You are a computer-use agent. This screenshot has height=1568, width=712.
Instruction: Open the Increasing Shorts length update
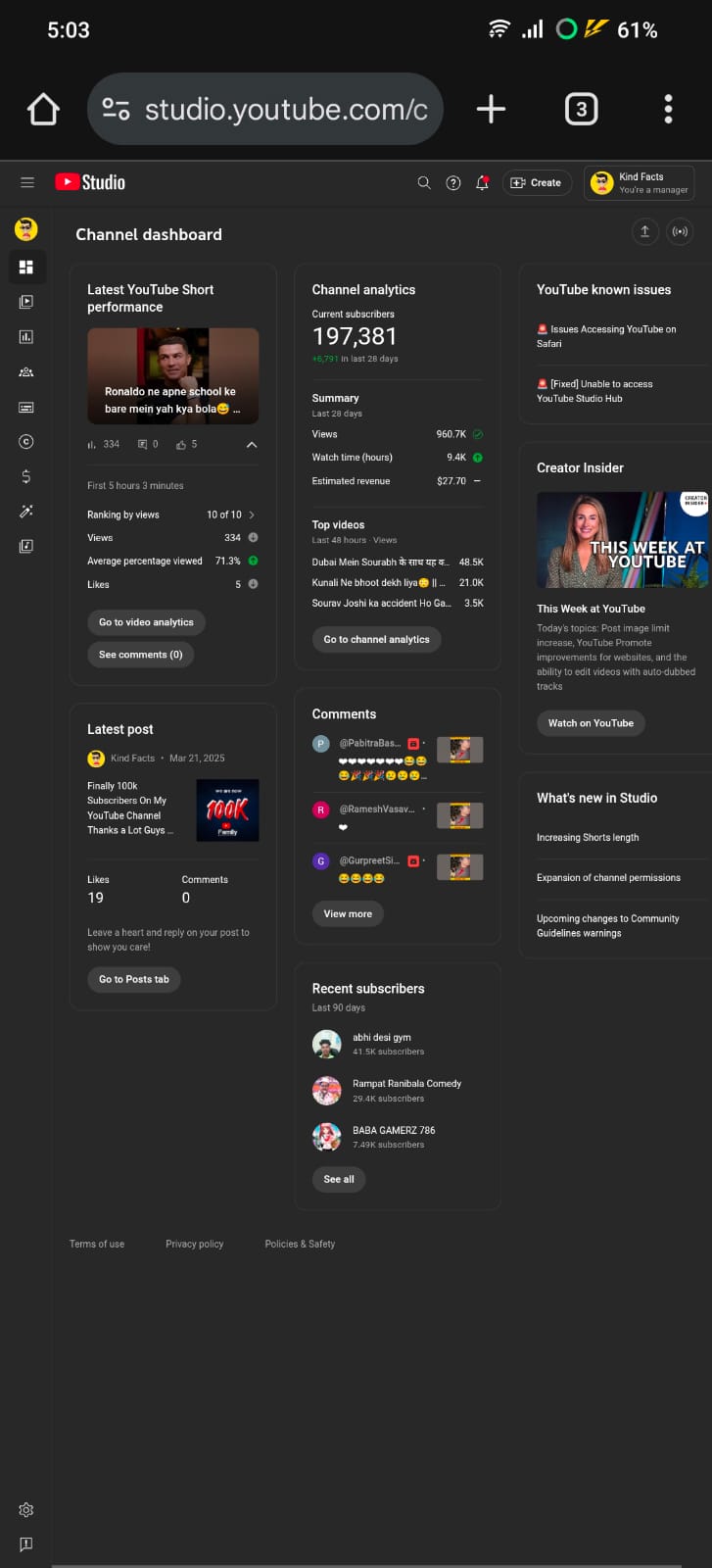588,838
